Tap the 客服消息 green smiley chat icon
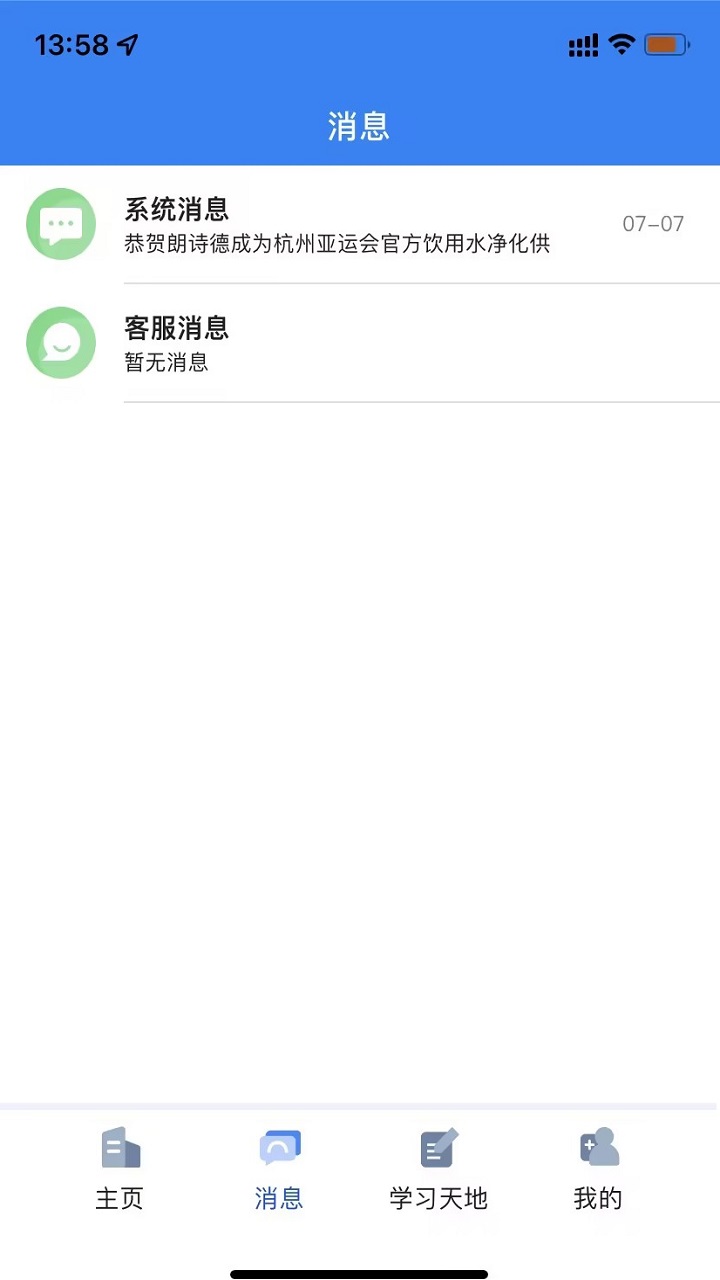 click(x=61, y=342)
